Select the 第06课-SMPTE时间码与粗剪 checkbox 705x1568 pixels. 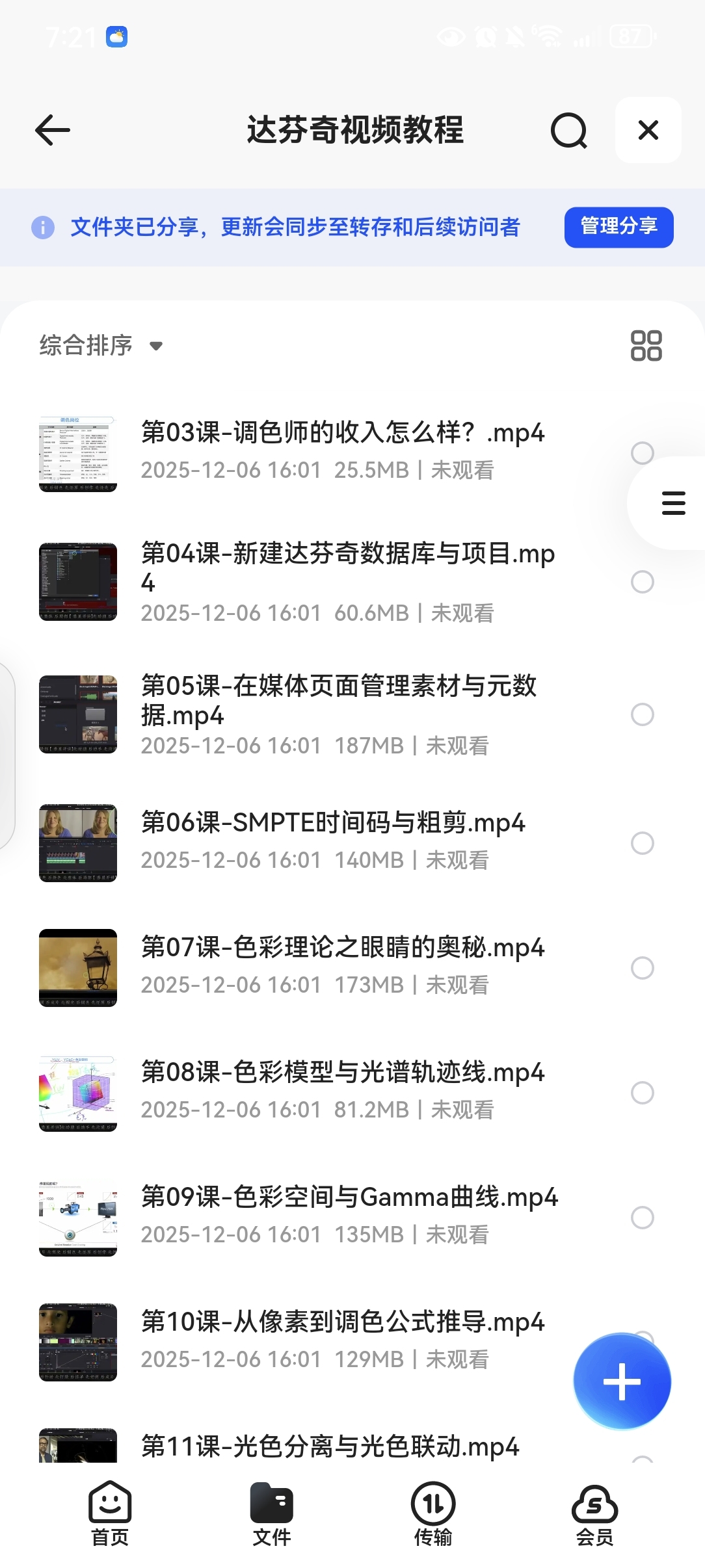(642, 843)
